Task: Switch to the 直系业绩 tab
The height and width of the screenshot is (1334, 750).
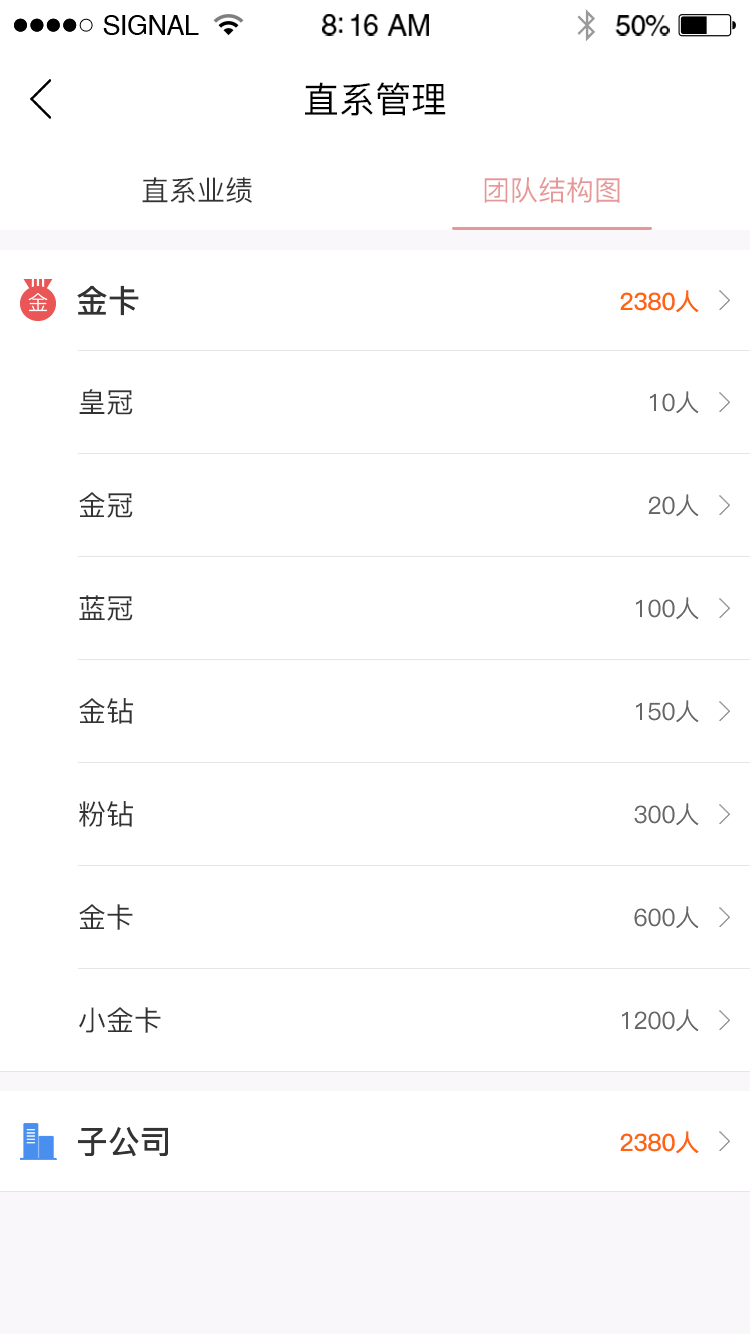Action: pyautogui.click(x=197, y=190)
